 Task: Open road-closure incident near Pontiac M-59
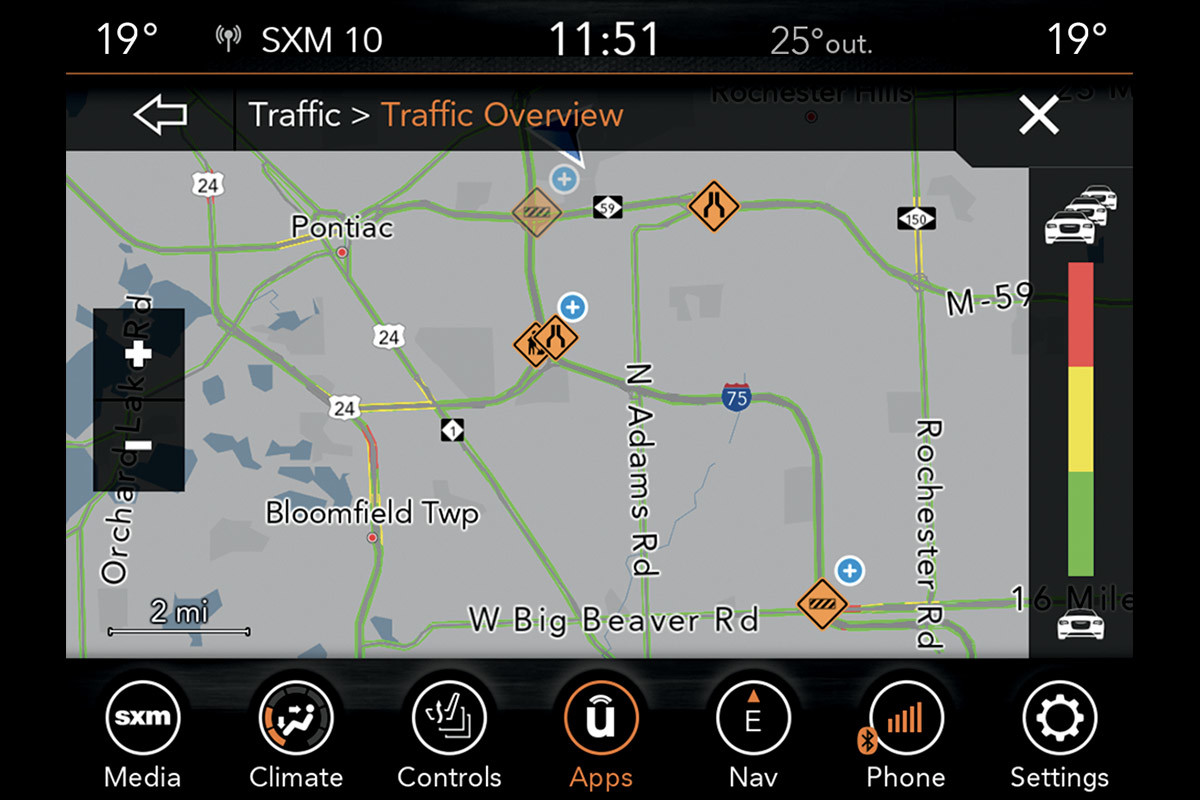[536, 212]
